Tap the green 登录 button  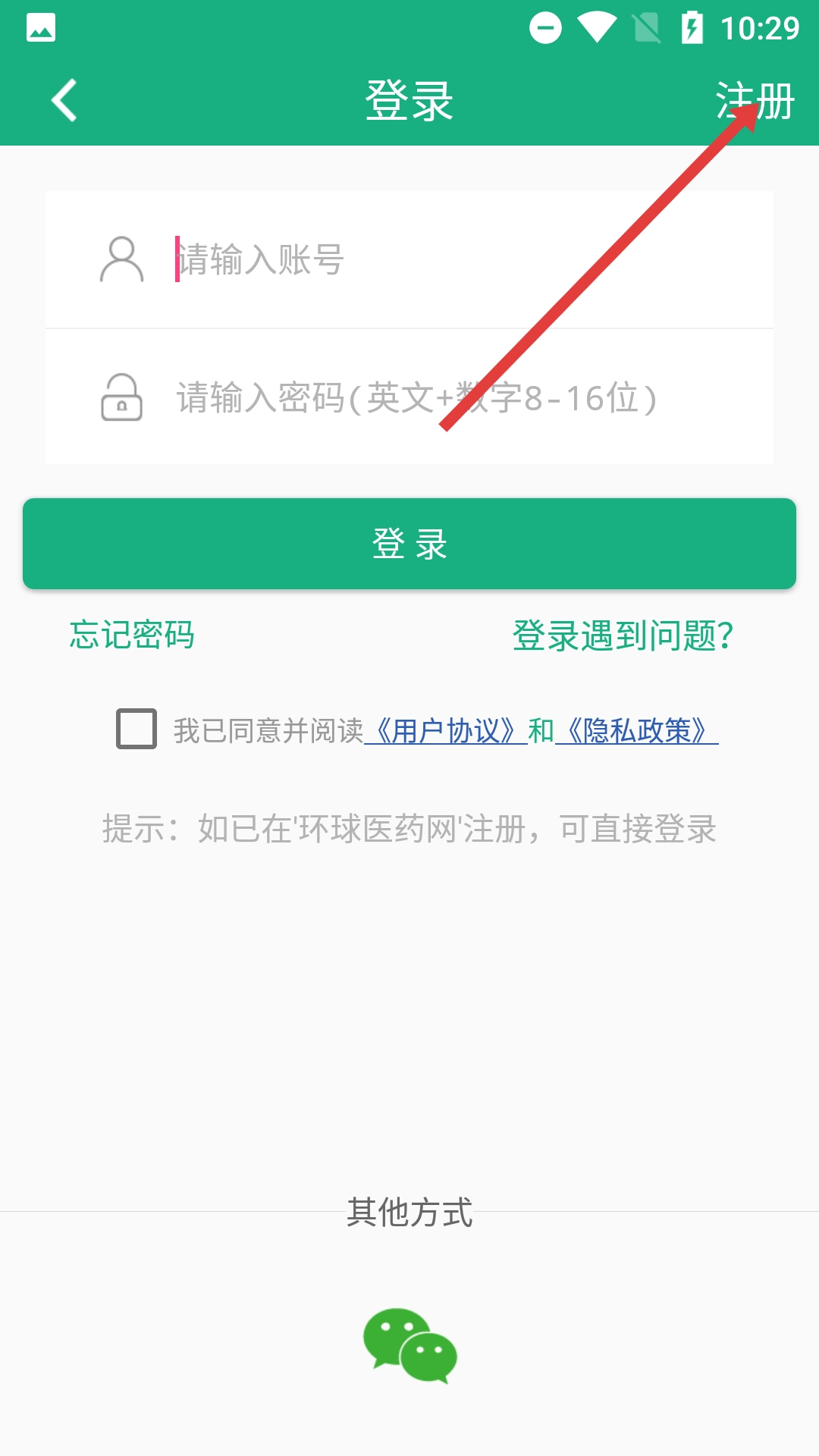[409, 544]
